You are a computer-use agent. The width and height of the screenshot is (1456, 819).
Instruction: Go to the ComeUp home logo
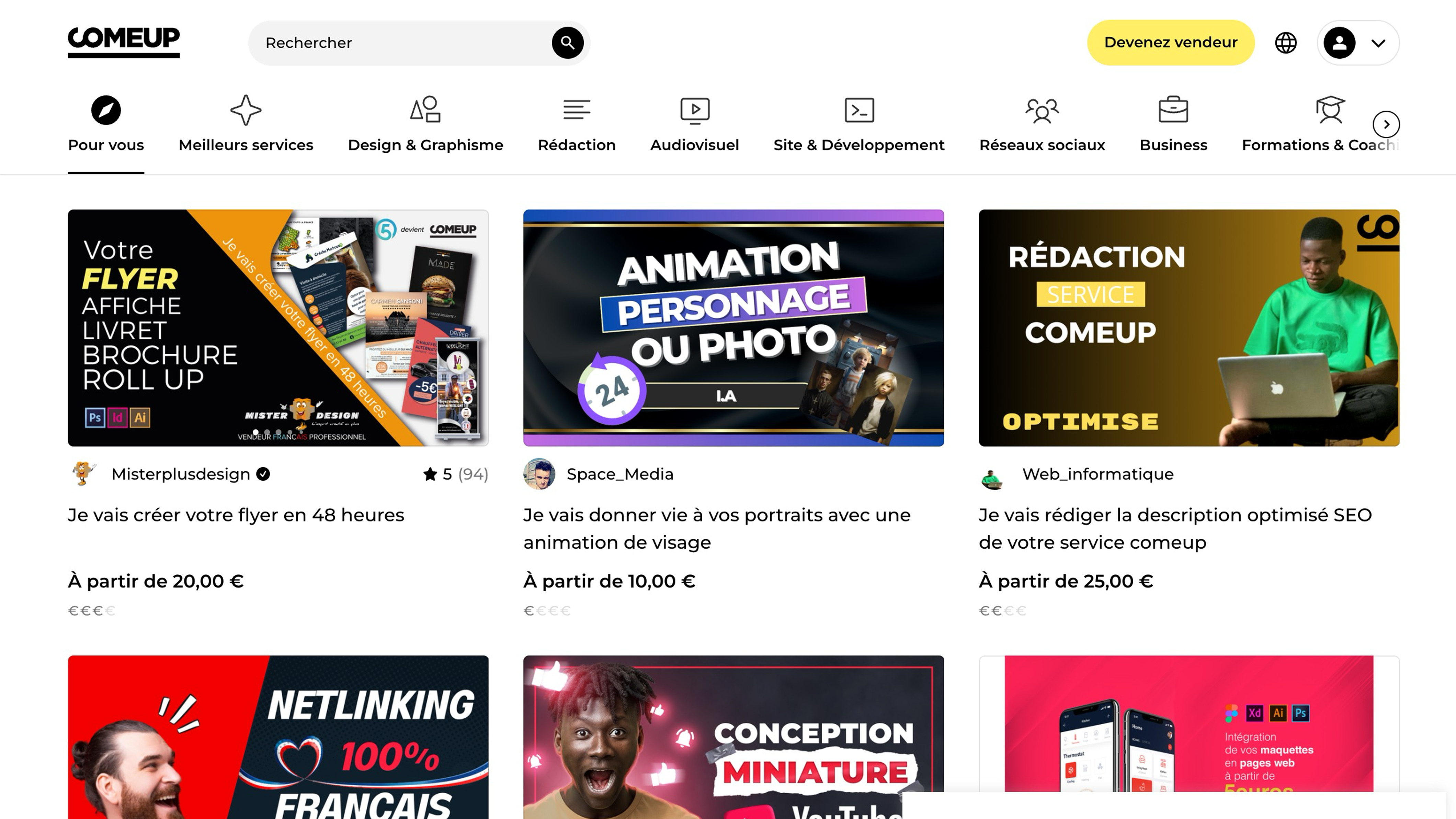click(124, 42)
